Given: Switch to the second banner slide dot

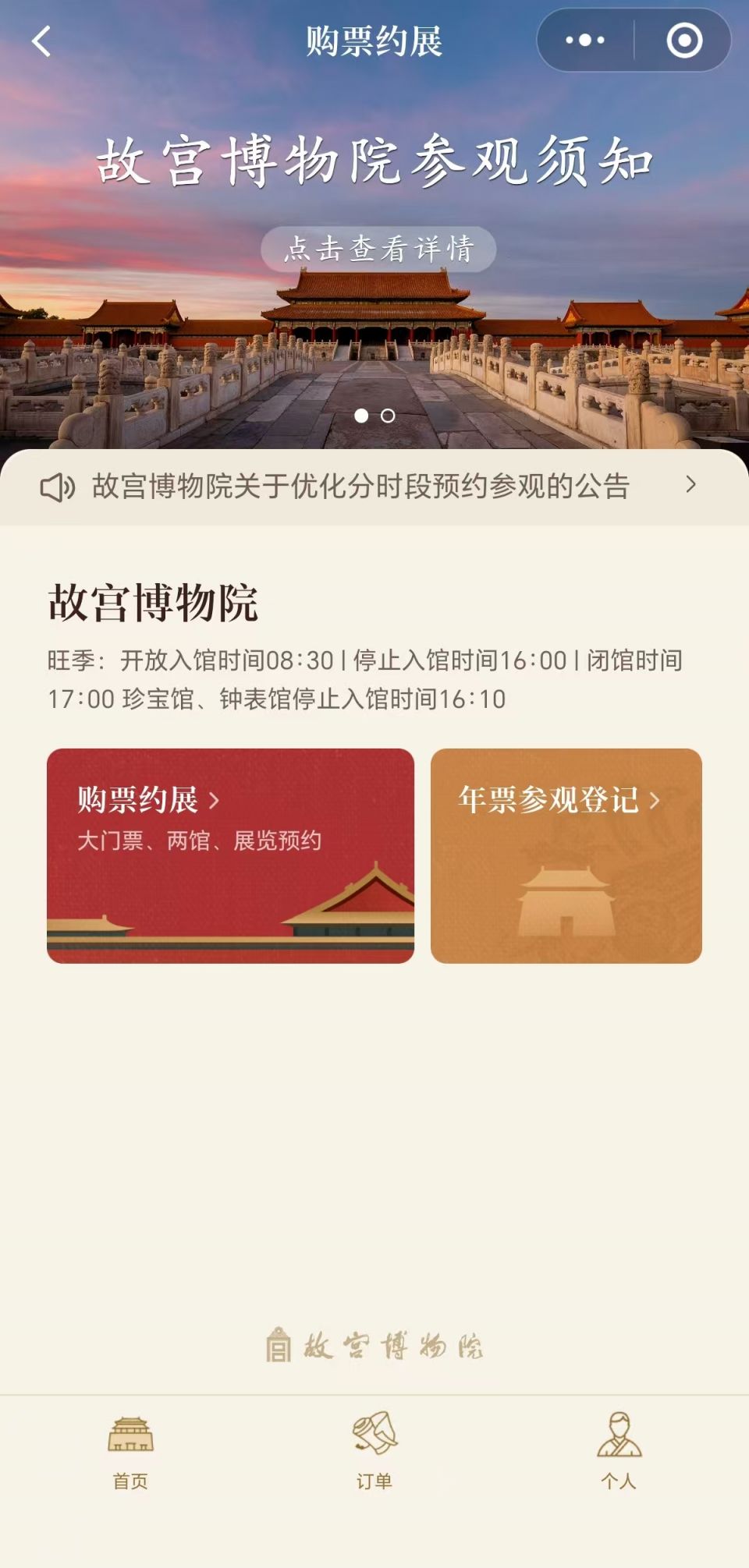Looking at the screenshot, I should click(x=388, y=416).
